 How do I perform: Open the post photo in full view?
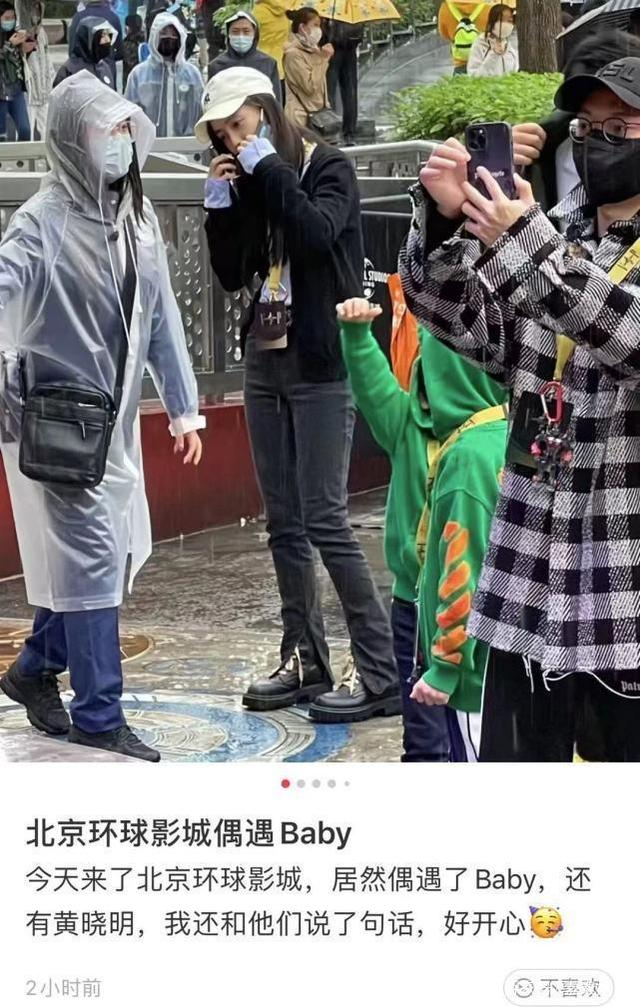point(320,380)
